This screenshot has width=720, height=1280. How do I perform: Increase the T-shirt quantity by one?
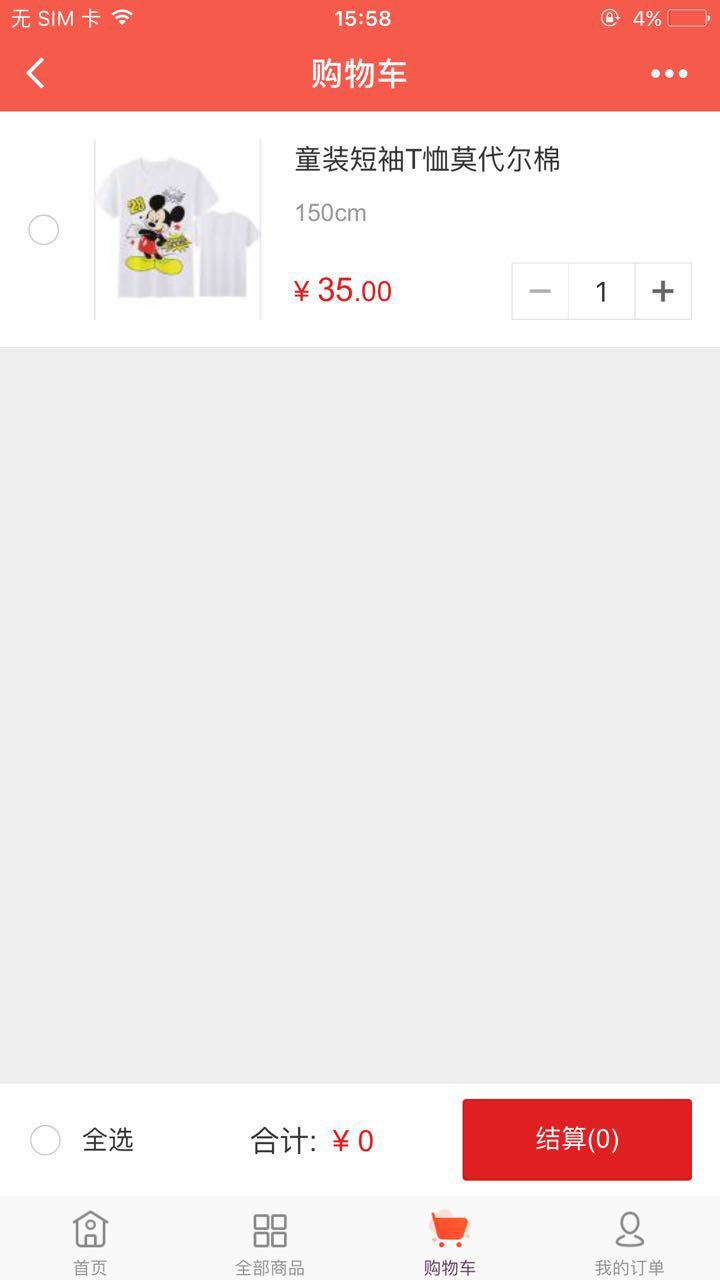662,291
